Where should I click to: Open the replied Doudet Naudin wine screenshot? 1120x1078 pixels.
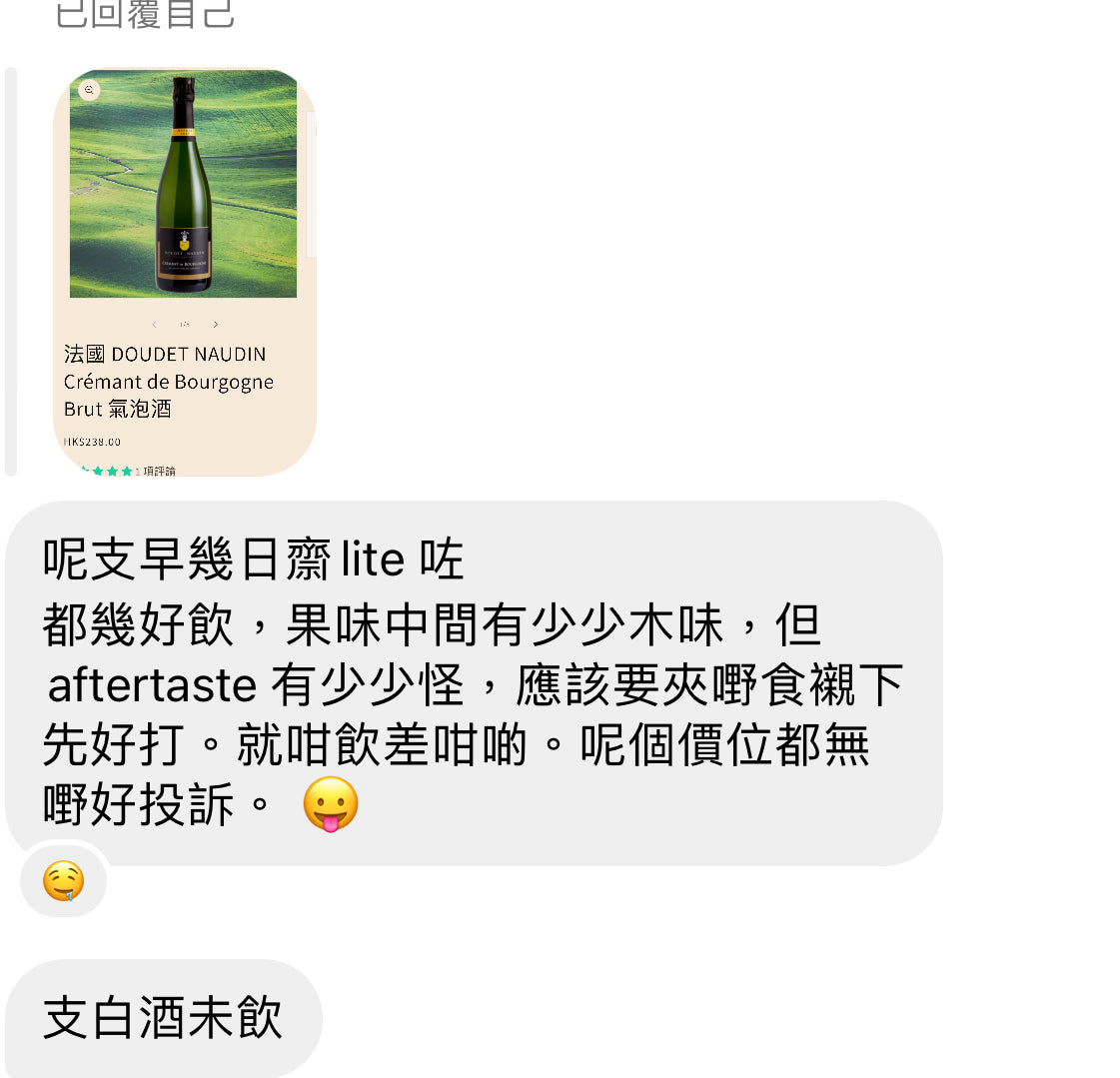[x=185, y=272]
